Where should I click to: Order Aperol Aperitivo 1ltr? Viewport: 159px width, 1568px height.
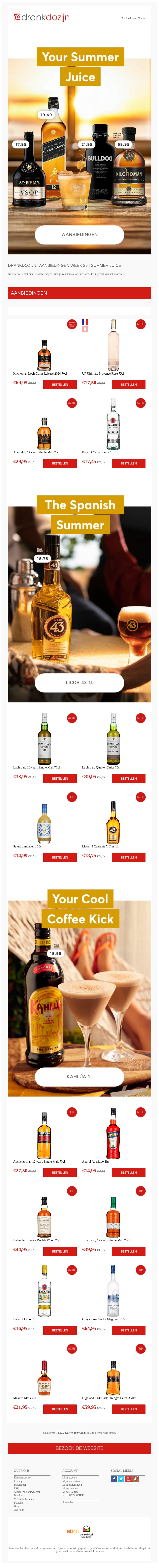pyautogui.click(x=129, y=1172)
